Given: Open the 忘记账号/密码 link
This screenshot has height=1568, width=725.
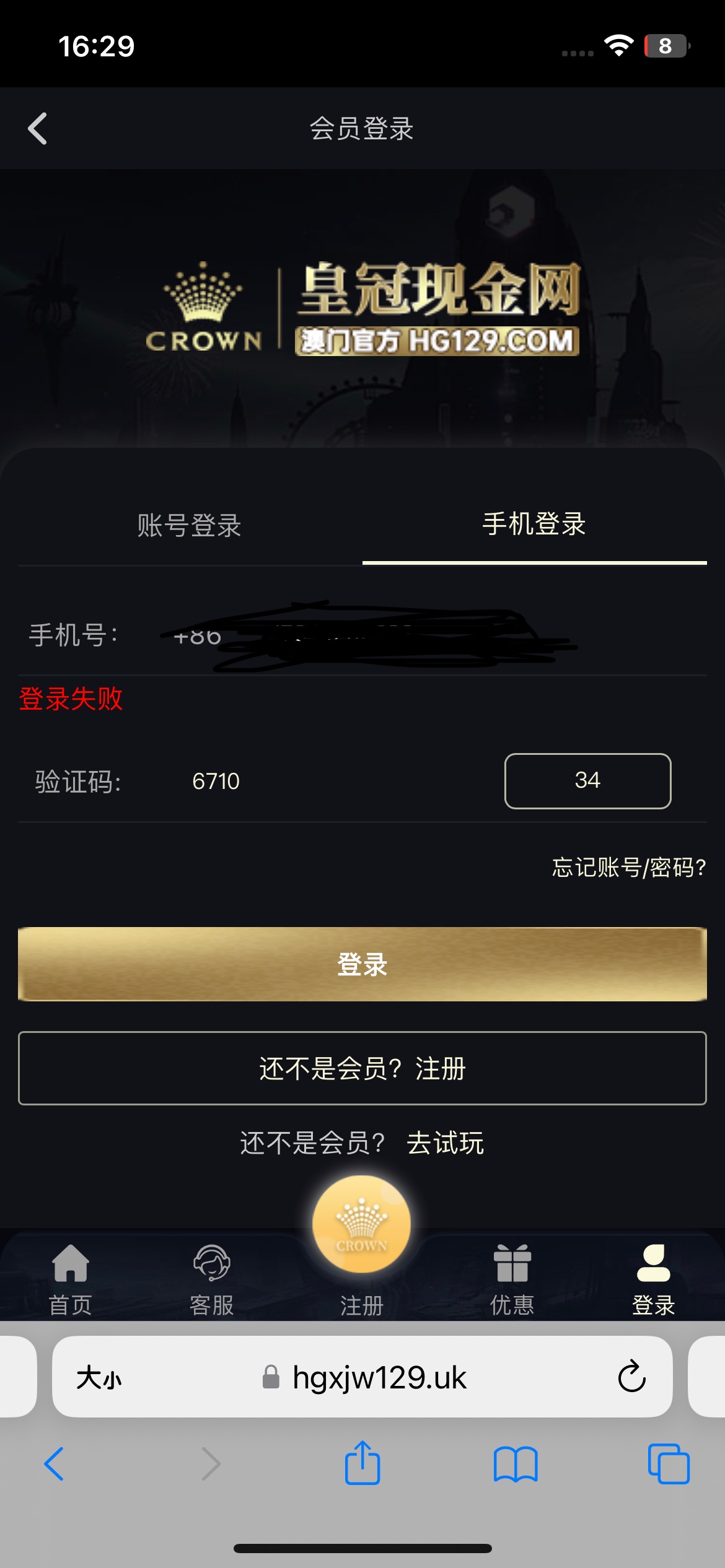Looking at the screenshot, I should tap(628, 868).
